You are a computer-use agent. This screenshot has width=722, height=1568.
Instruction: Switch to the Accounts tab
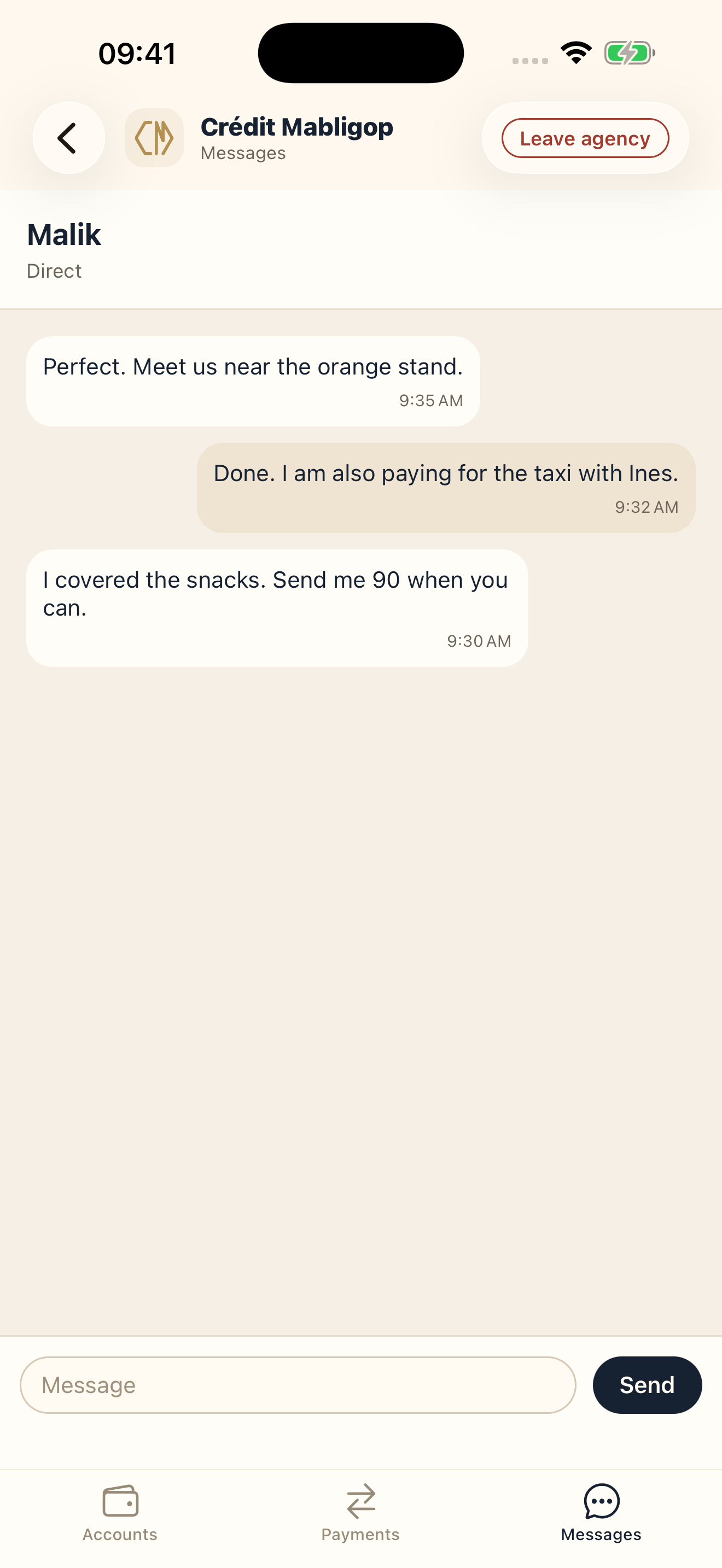pos(120,1513)
